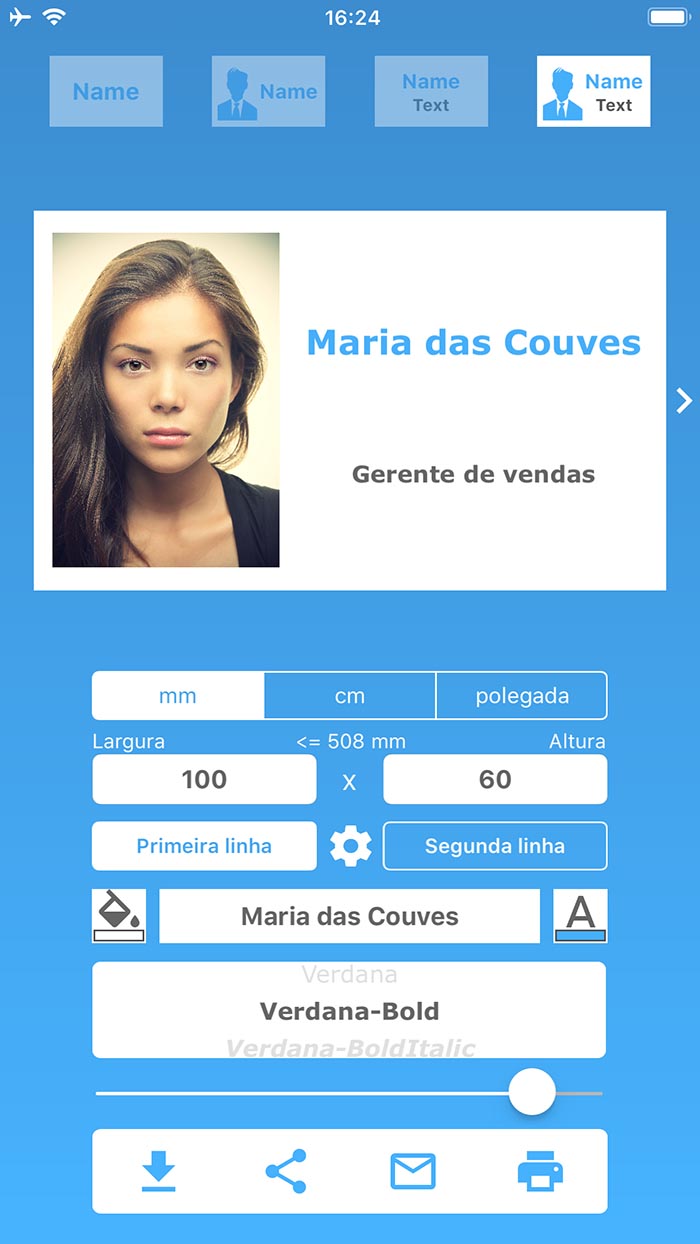Image resolution: width=700 pixels, height=1244 pixels.
Task: Switch units to polegada
Action: point(522,696)
